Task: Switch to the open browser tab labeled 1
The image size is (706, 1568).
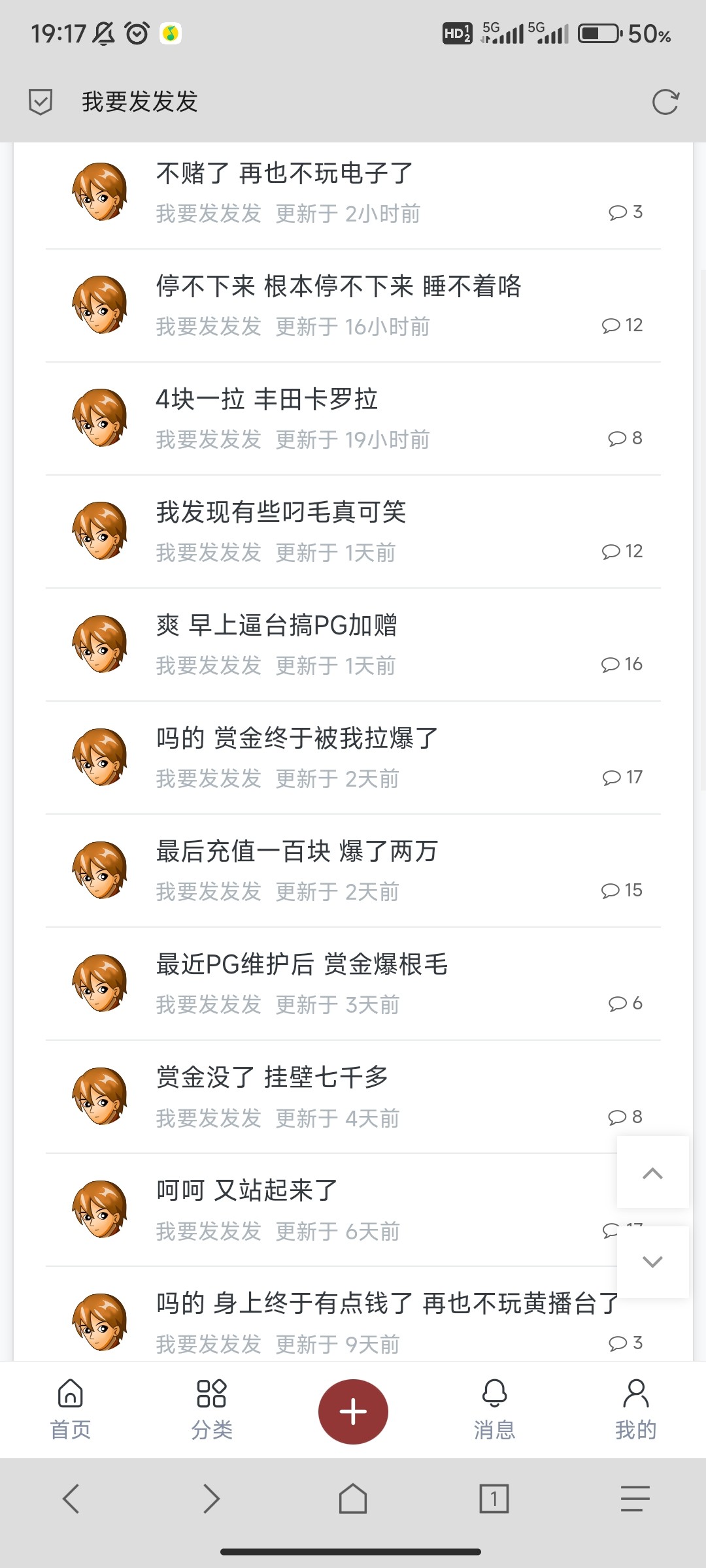Action: [494, 1499]
